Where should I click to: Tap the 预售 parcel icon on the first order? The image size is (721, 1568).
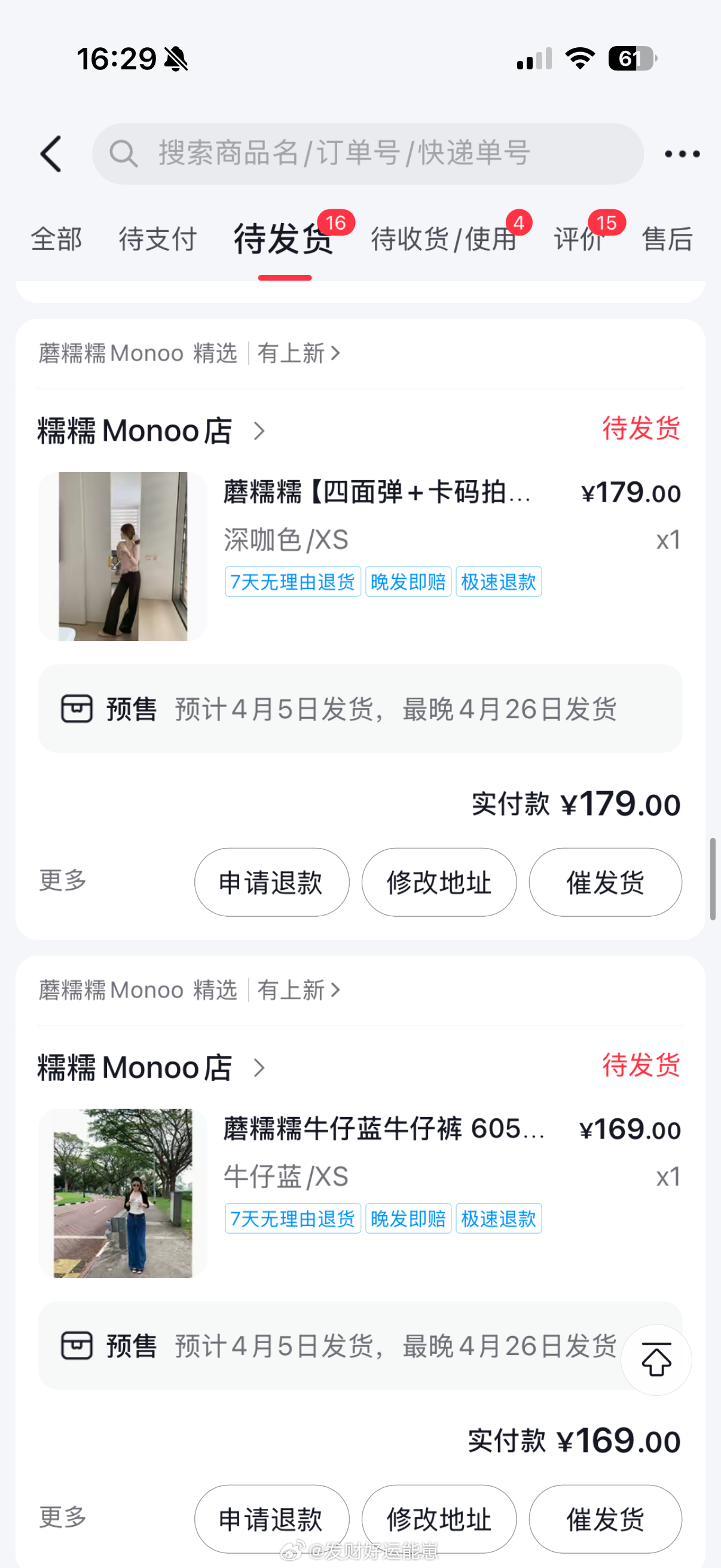click(x=77, y=709)
